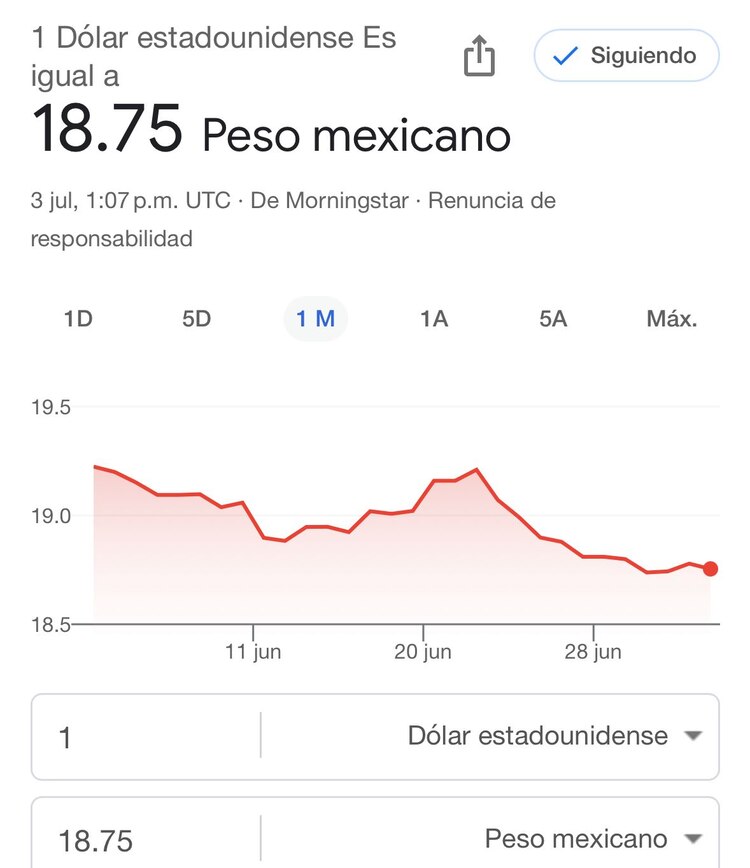Click the share icon
Screen dimensions: 750x868
(481, 56)
